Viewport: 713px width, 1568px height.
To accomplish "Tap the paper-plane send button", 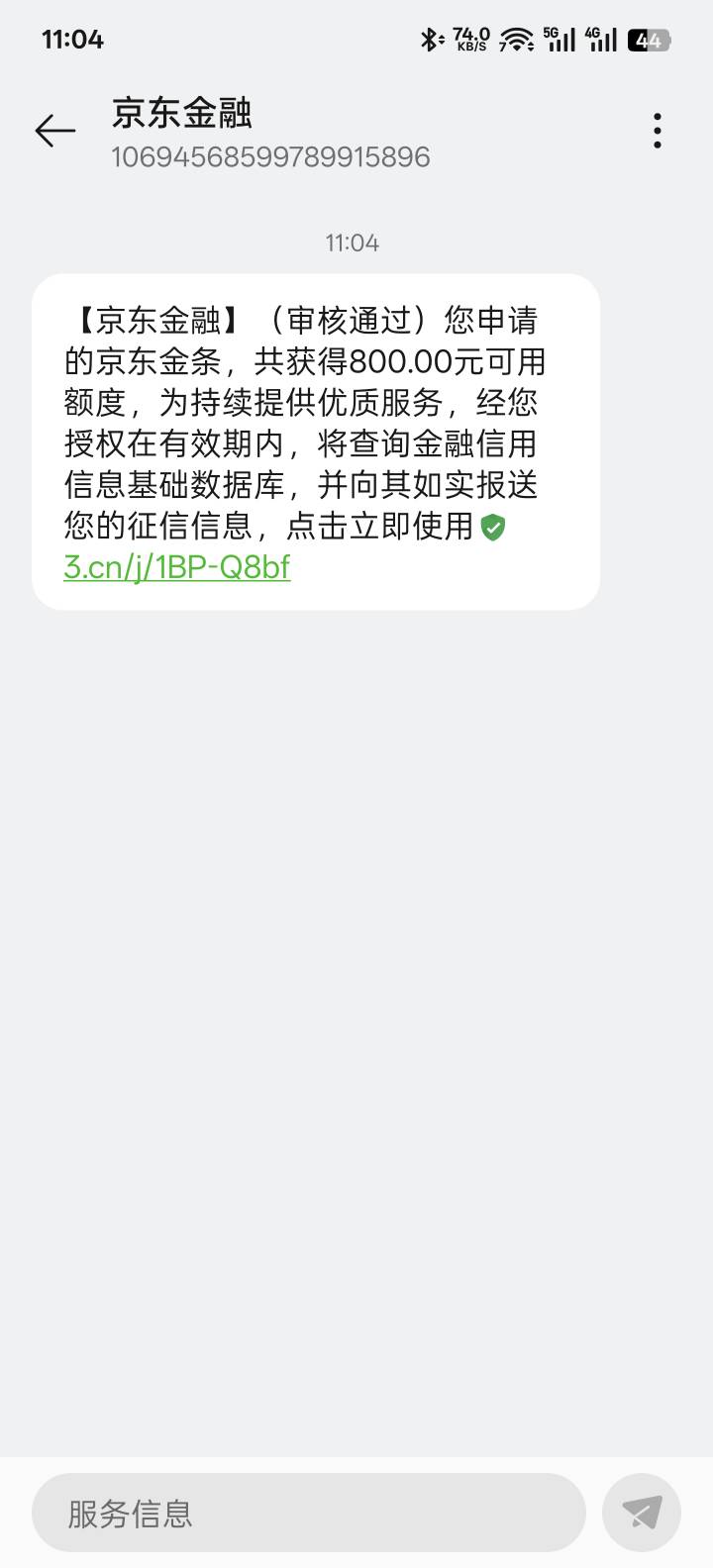I will (x=642, y=1513).
